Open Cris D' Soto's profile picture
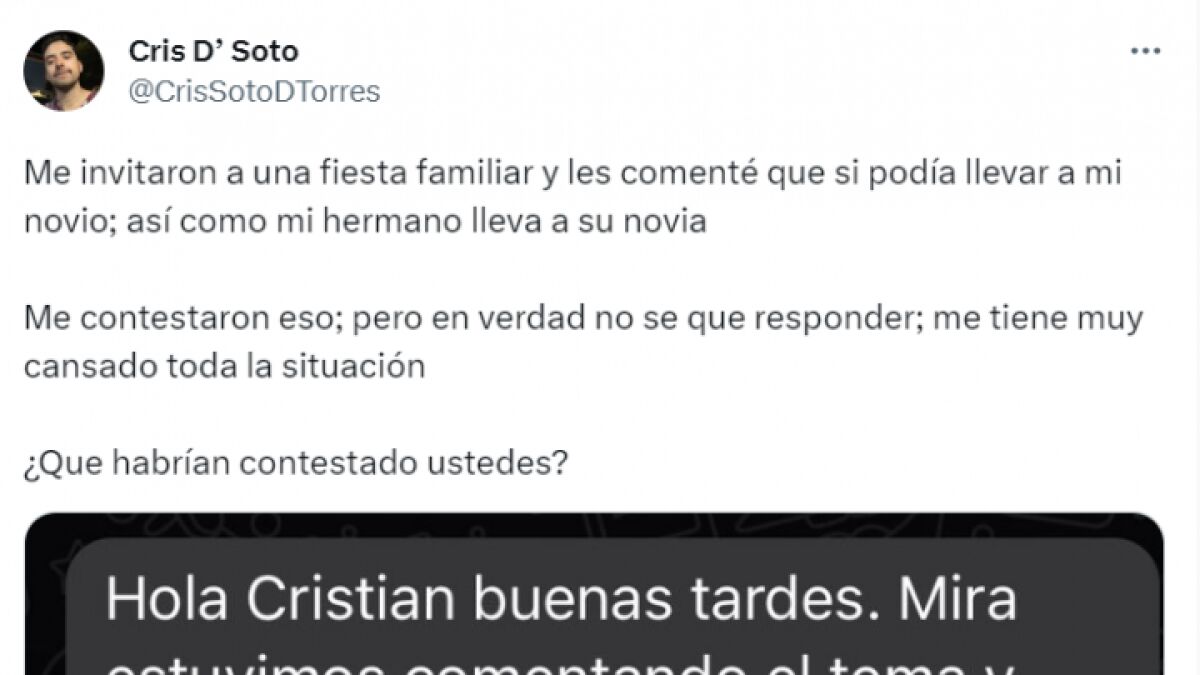The height and width of the screenshot is (675, 1200). 64,70
